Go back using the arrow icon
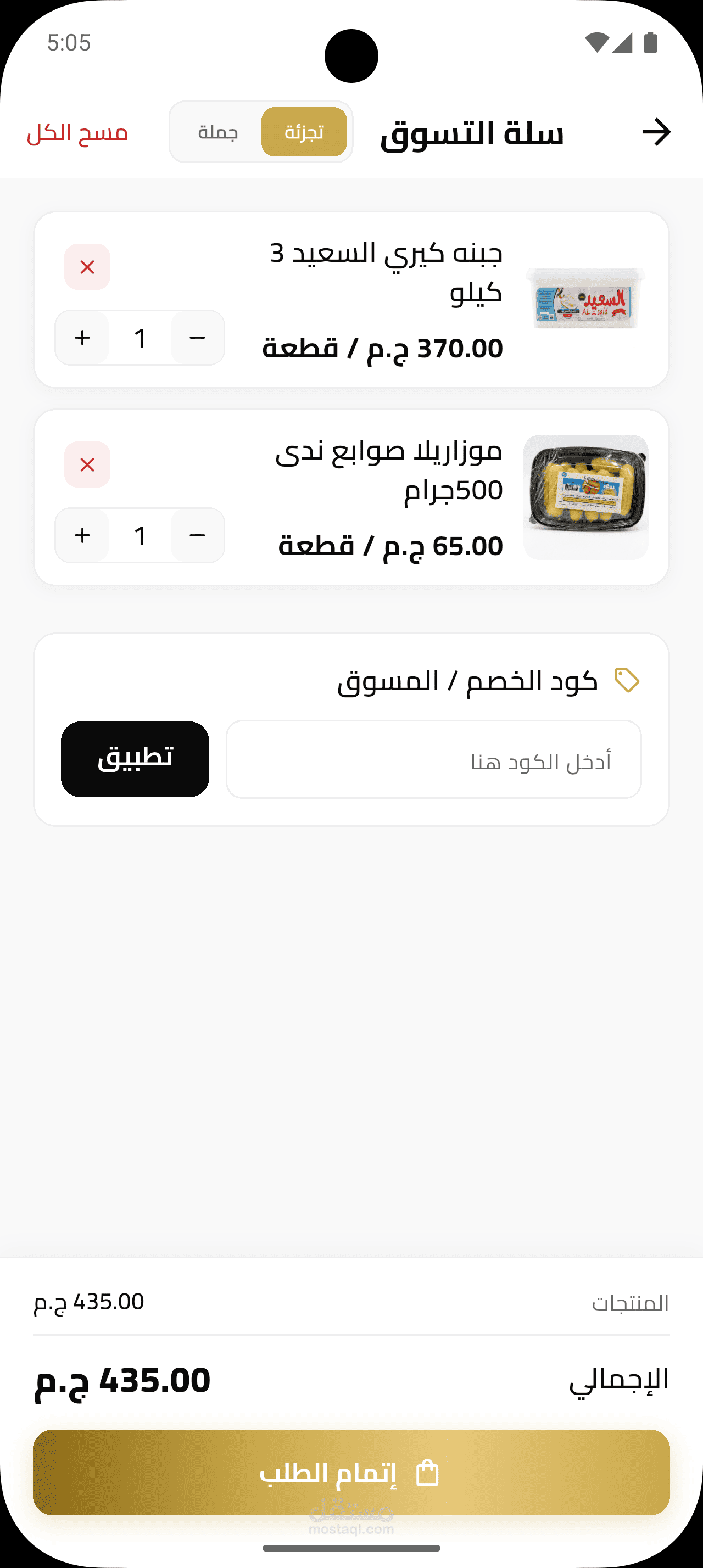 656,132
